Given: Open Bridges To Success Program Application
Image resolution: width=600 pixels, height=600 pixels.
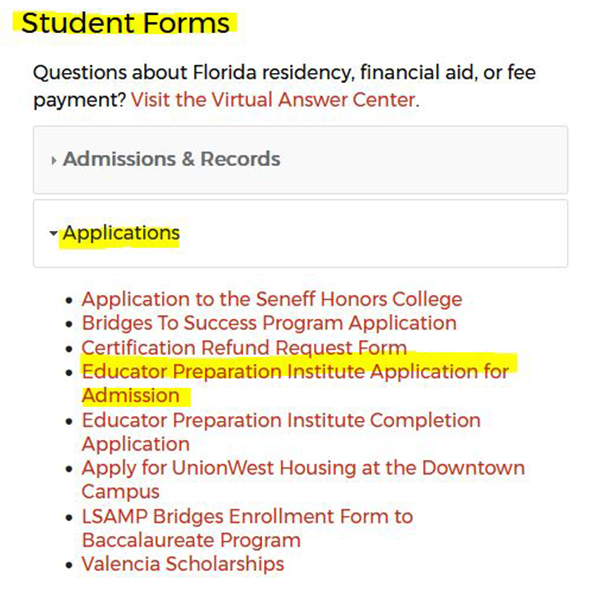Looking at the screenshot, I should pyautogui.click(x=268, y=323).
